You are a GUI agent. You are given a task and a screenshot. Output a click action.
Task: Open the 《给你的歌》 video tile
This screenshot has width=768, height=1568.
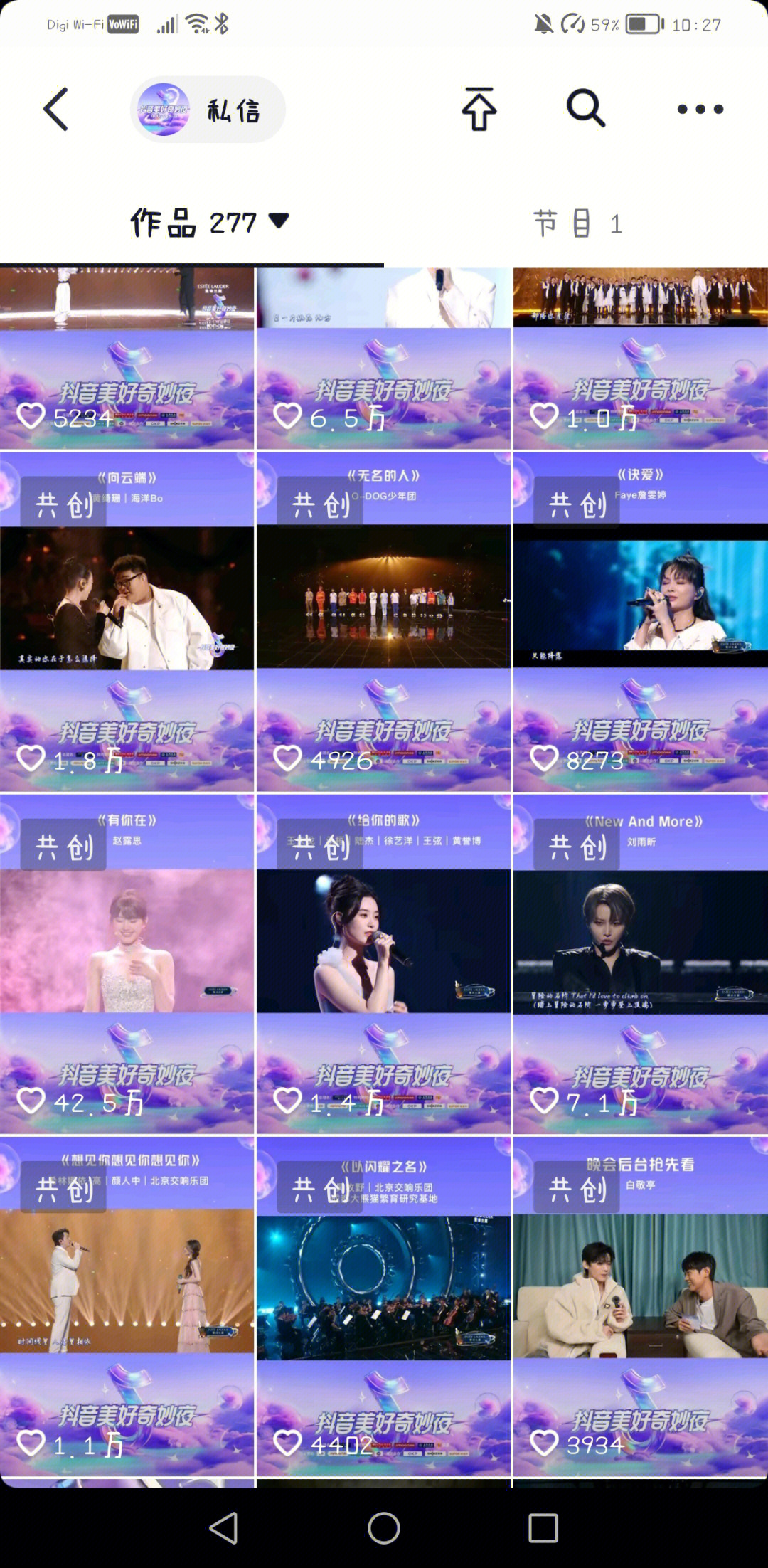(383, 964)
